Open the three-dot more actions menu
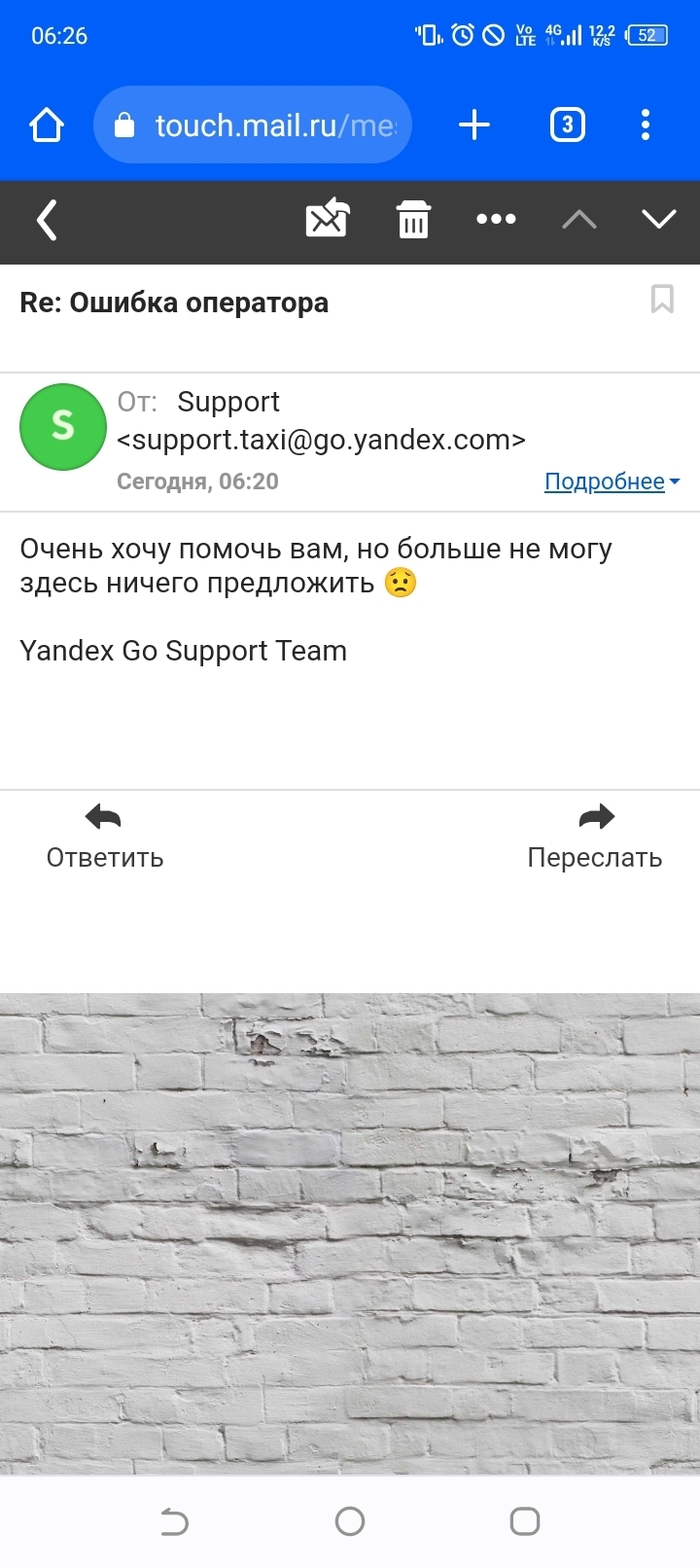The width and height of the screenshot is (700, 1568). tap(496, 220)
